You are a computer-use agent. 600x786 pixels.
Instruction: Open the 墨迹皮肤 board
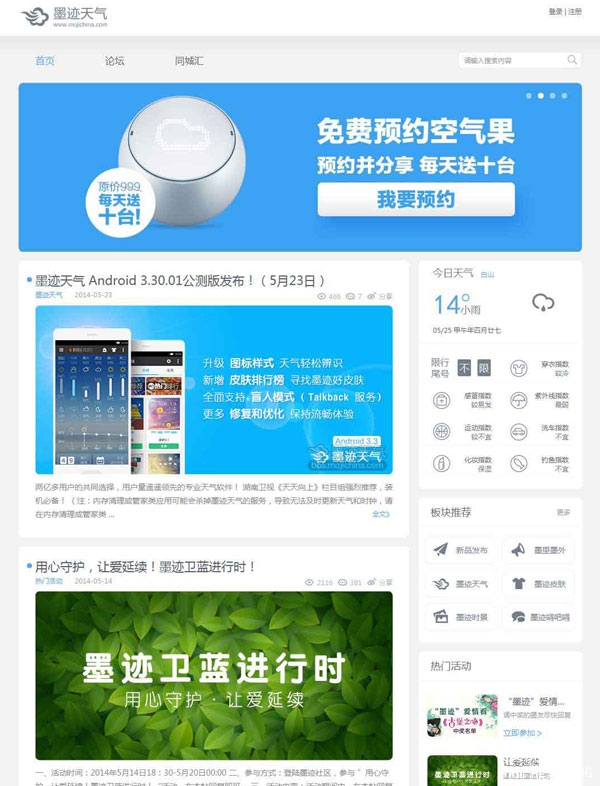pyautogui.click(x=538, y=584)
